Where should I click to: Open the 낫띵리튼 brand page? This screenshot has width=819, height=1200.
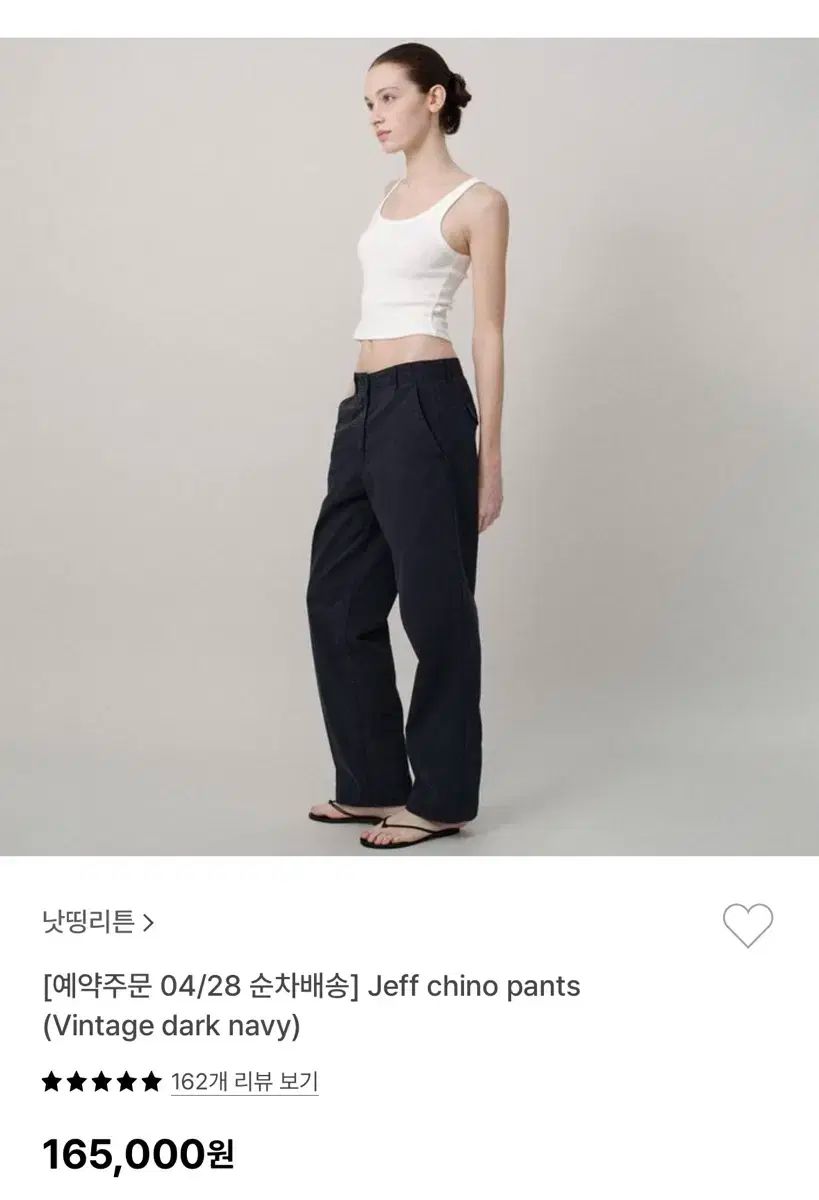click(98, 921)
